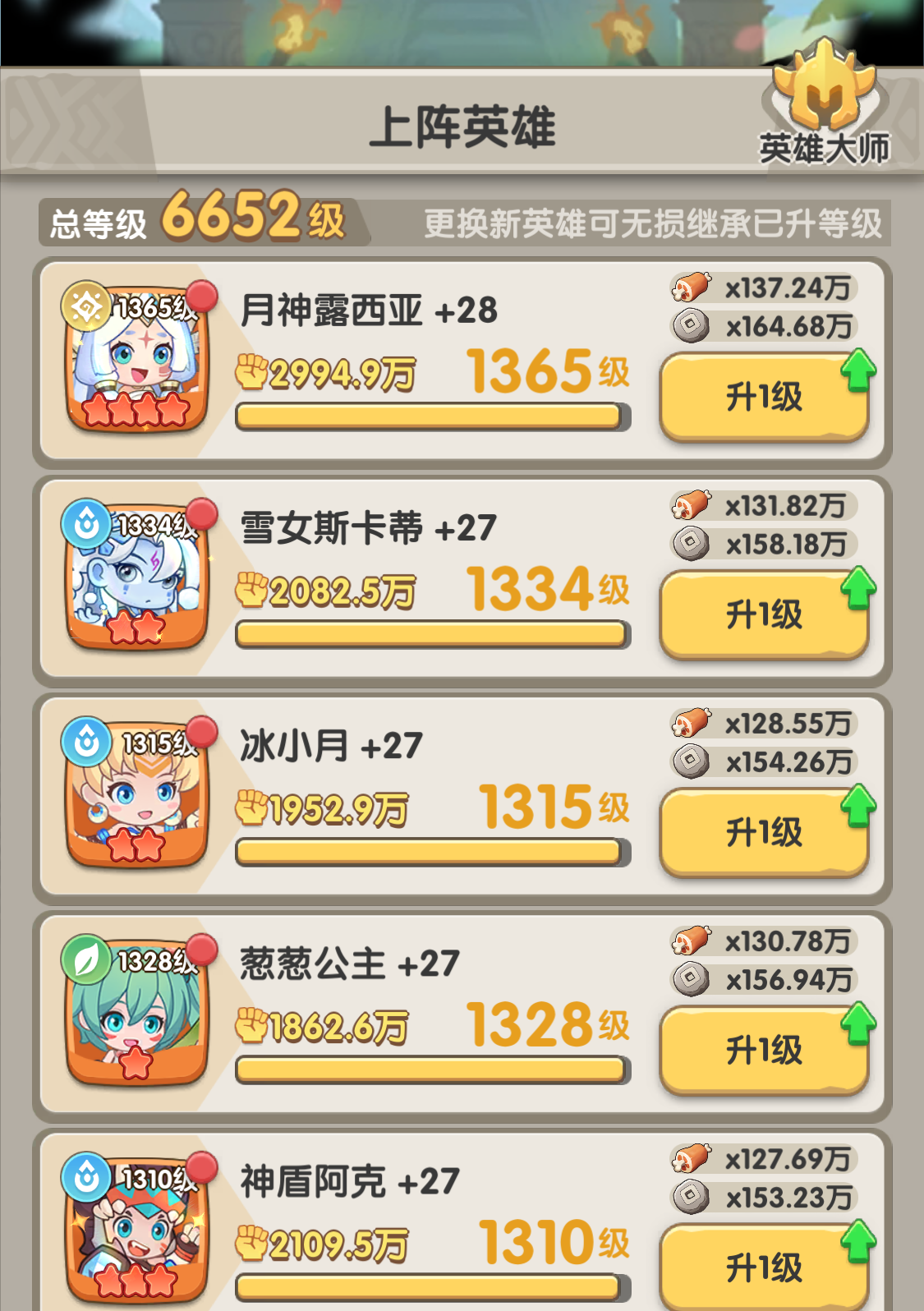Upgrade 葱葱公主 by one level
This screenshot has height=1311, width=924.
point(764,1050)
